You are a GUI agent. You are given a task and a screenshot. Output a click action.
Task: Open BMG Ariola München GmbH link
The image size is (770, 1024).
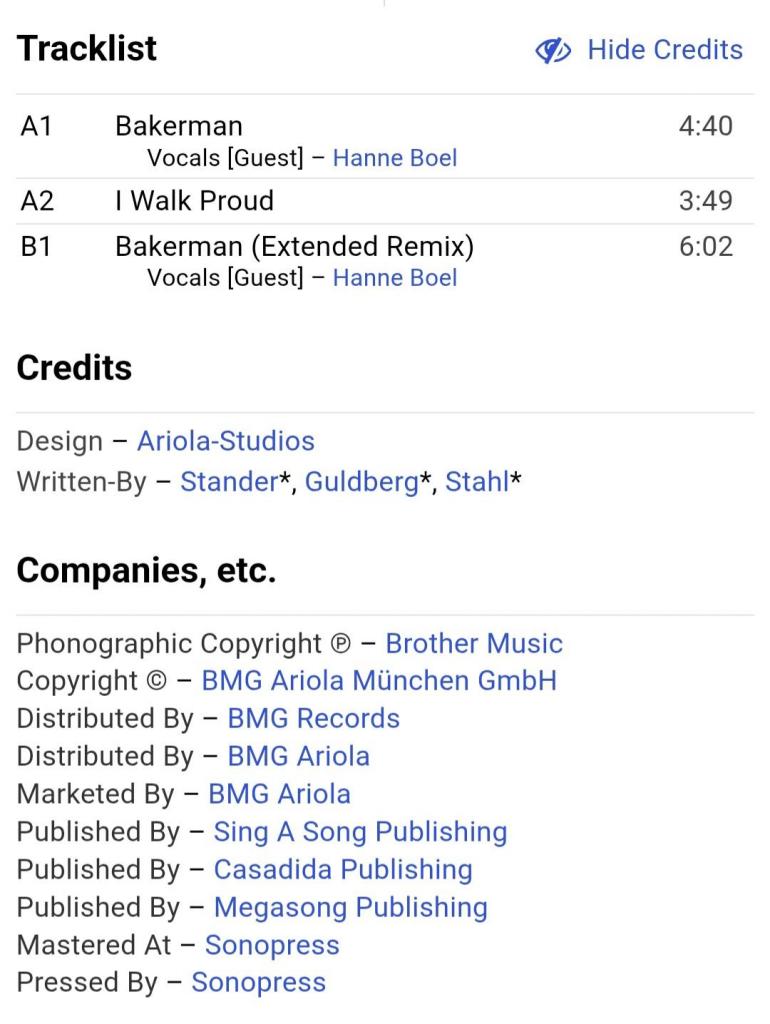click(x=379, y=681)
